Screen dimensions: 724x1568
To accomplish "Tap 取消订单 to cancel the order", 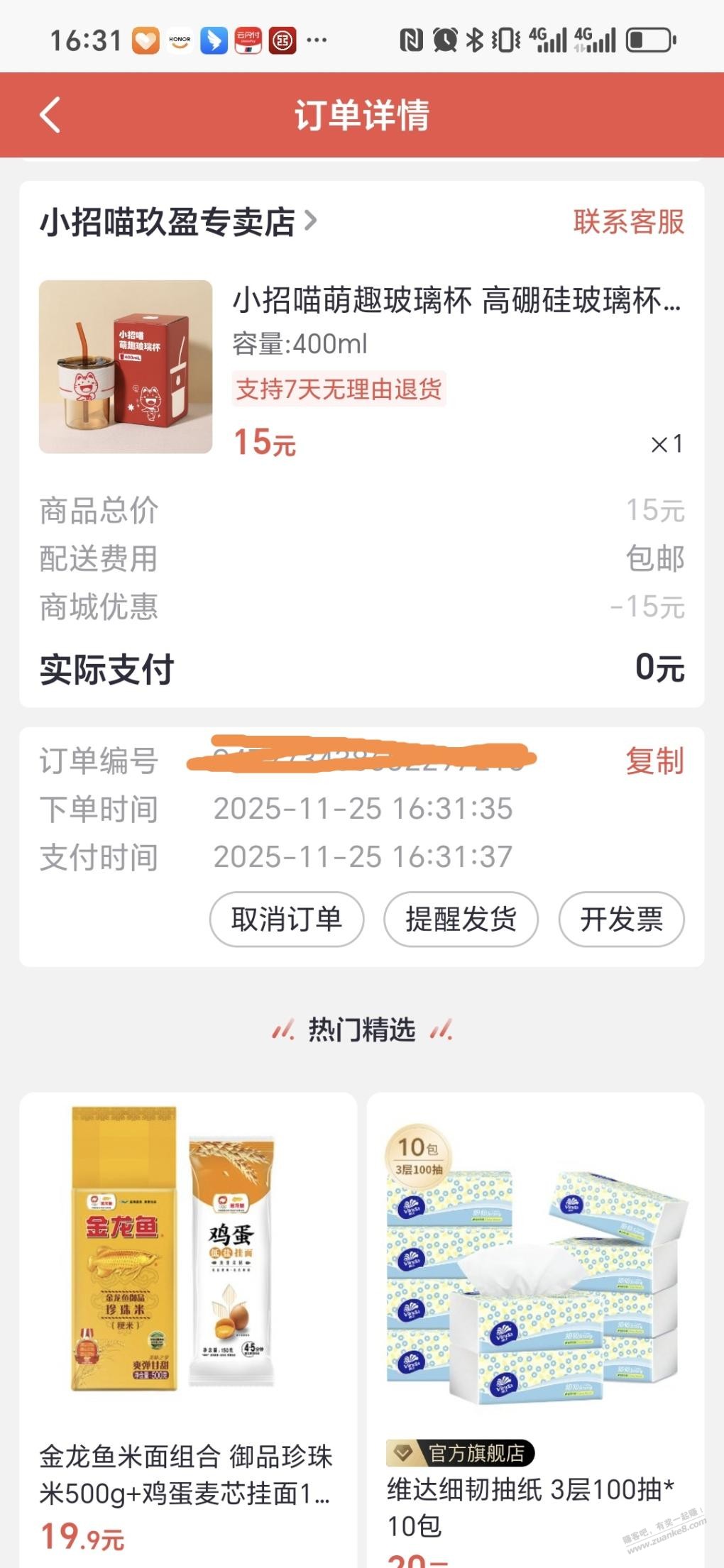I will coord(287,920).
